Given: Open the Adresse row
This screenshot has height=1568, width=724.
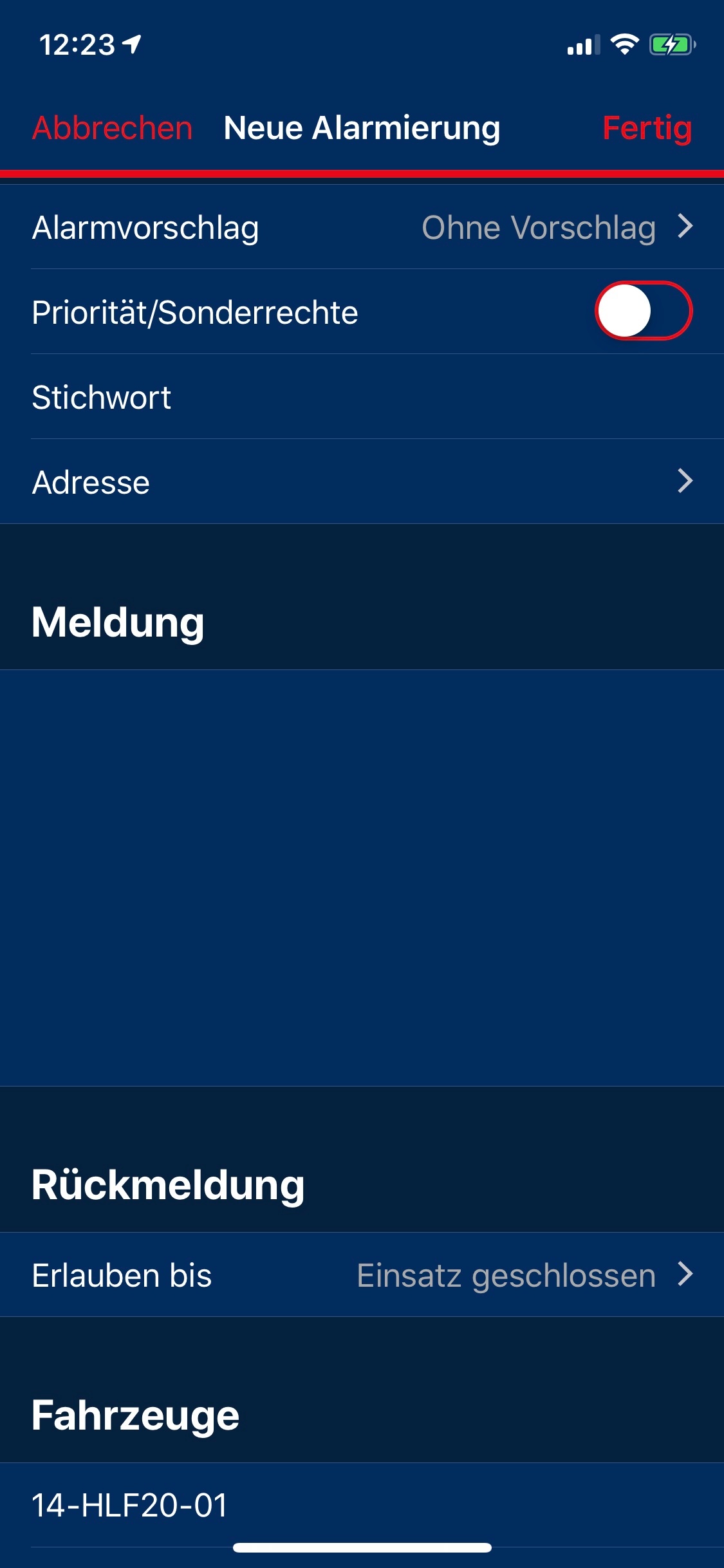Looking at the screenshot, I should point(362,482).
